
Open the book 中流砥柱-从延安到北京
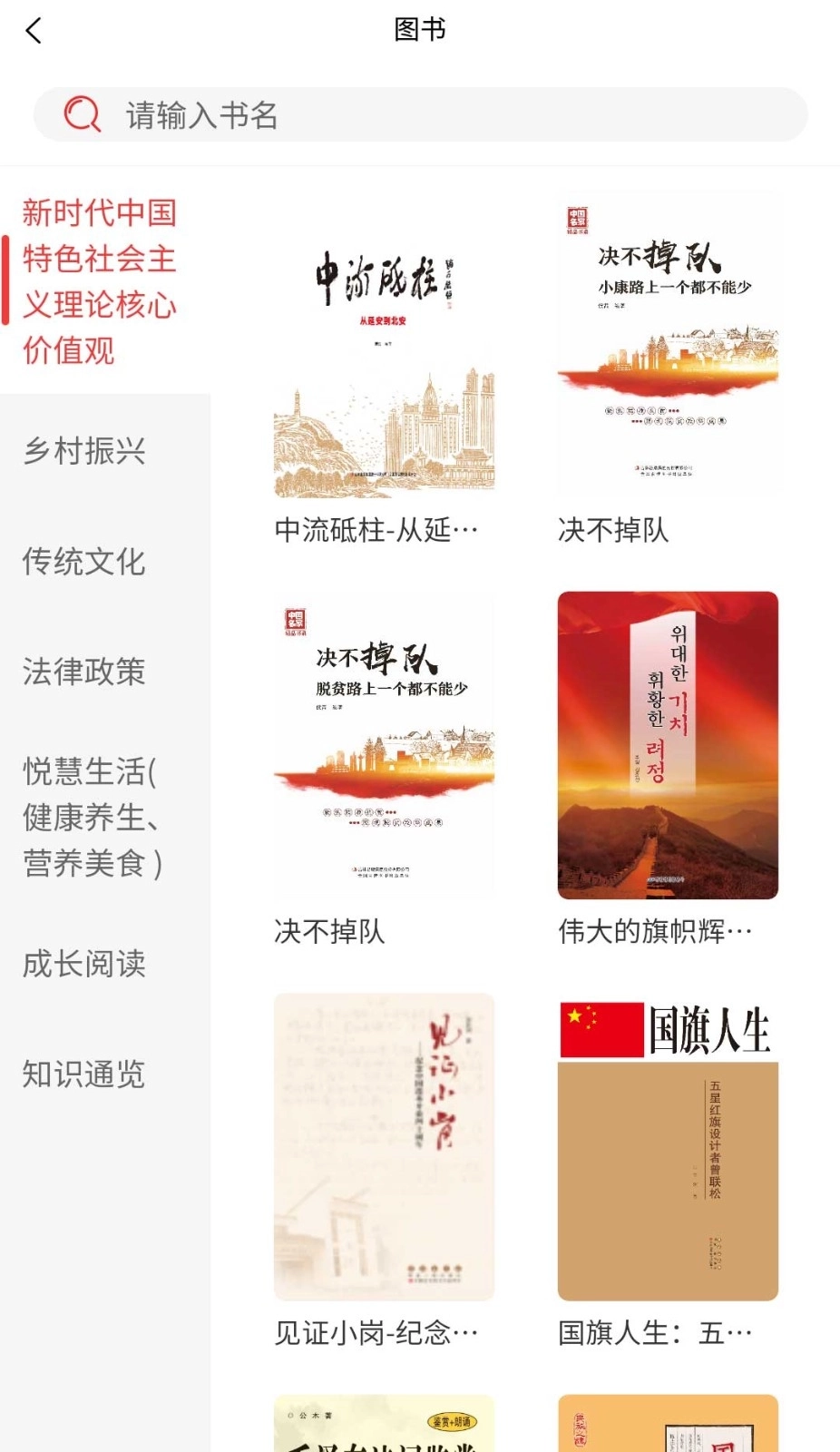384,345
